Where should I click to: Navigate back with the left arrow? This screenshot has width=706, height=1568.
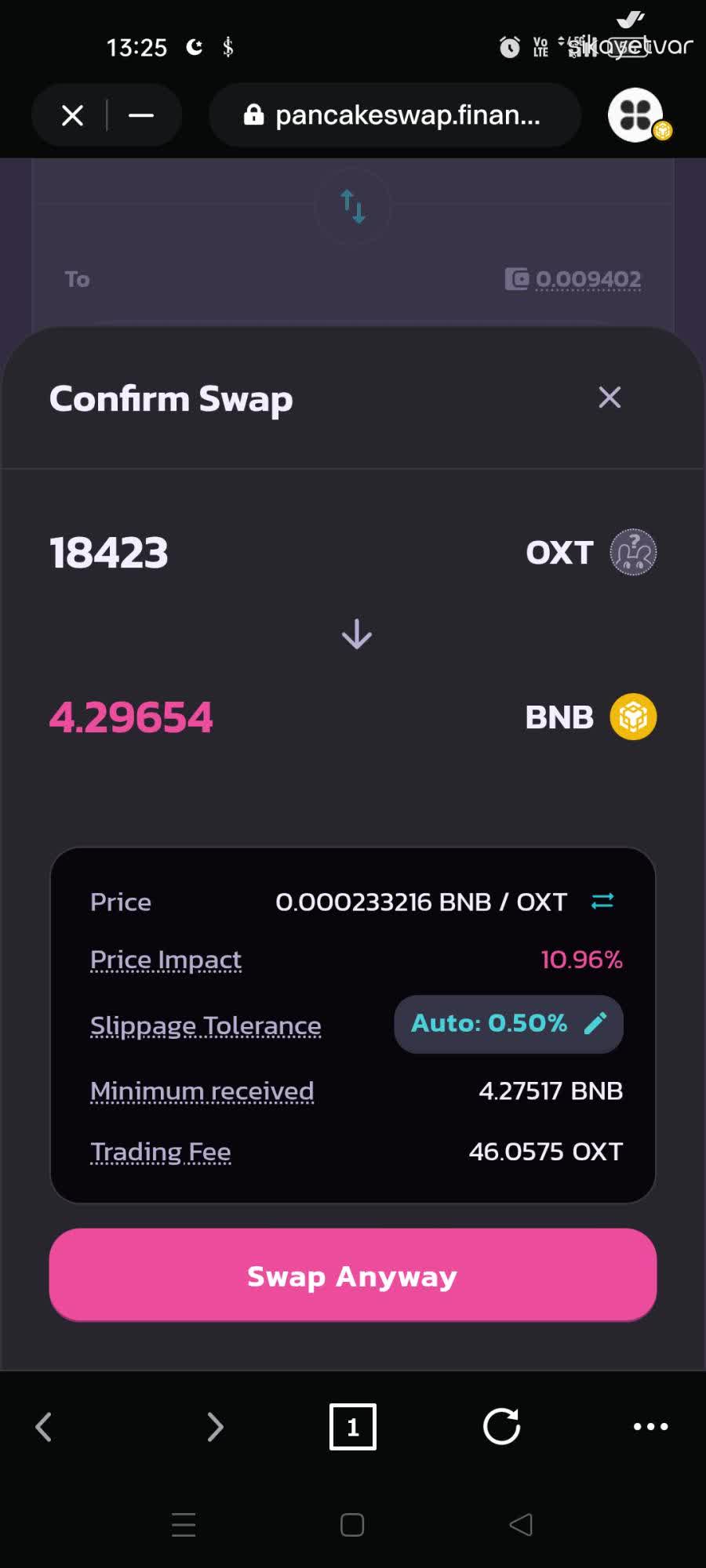[44, 1427]
